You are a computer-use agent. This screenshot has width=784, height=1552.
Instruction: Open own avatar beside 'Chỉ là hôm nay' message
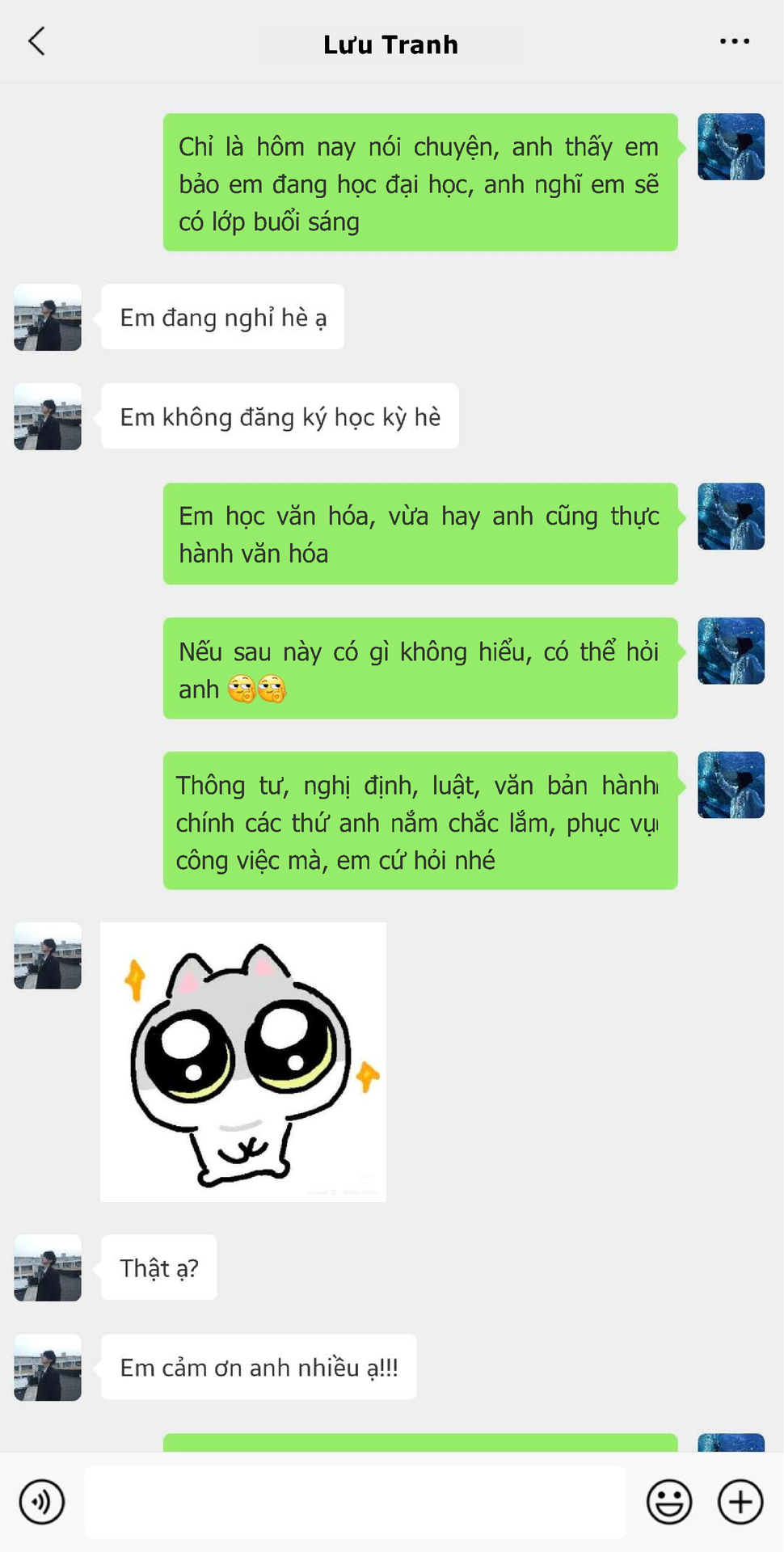731,146
